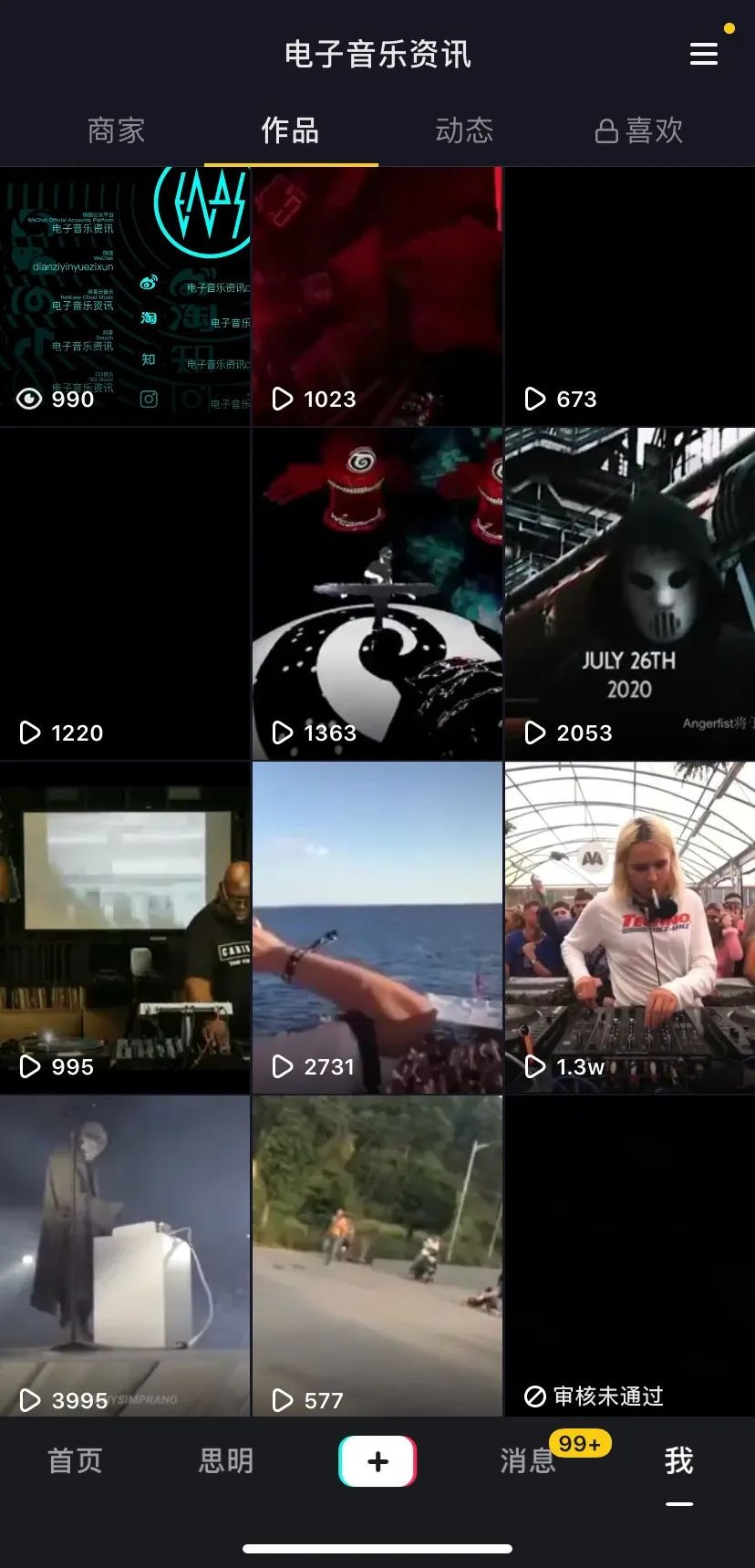Open the video marked 审核未通过

[629, 1255]
